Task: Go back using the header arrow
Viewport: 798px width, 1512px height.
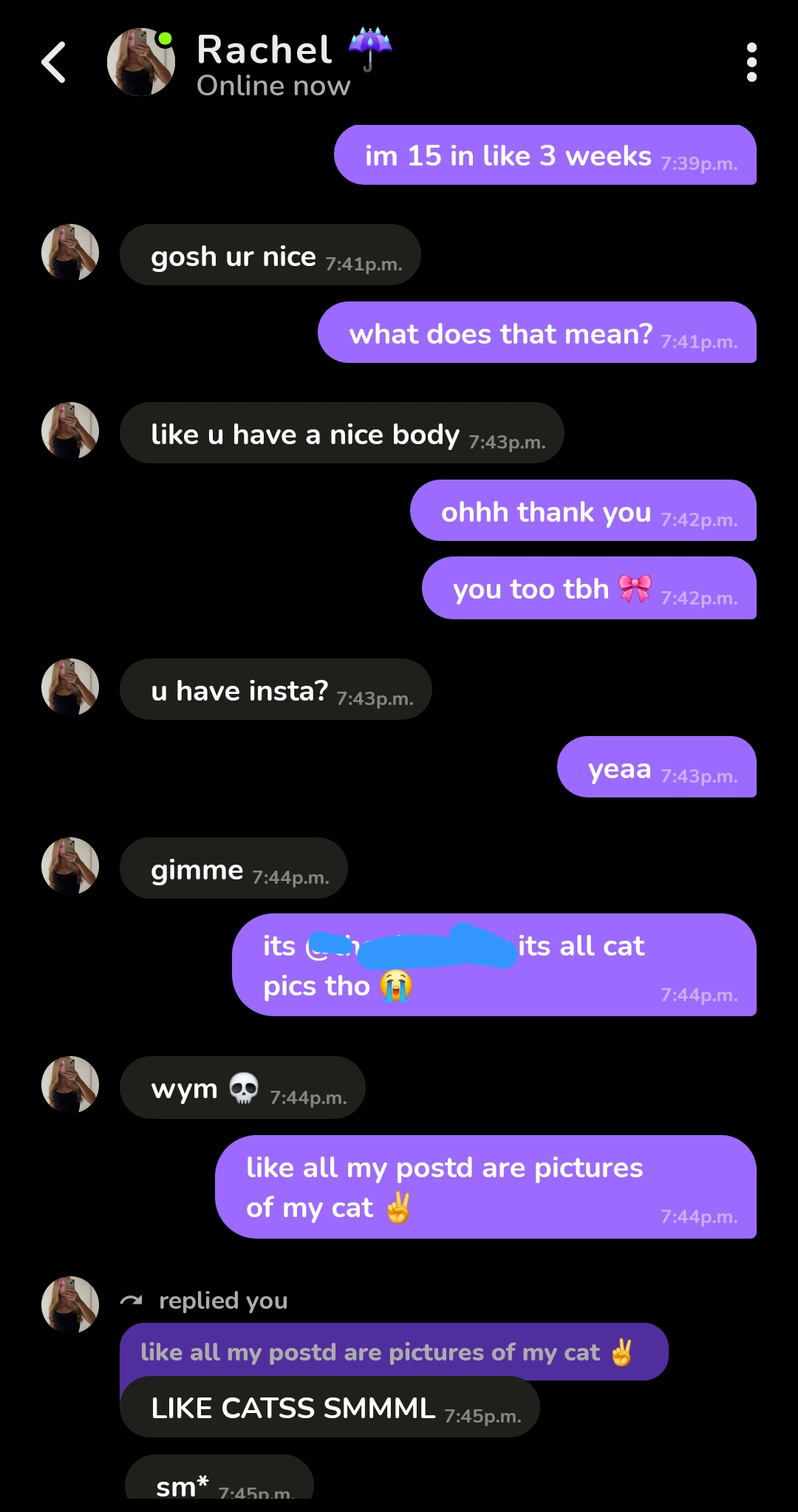Action: tap(53, 62)
